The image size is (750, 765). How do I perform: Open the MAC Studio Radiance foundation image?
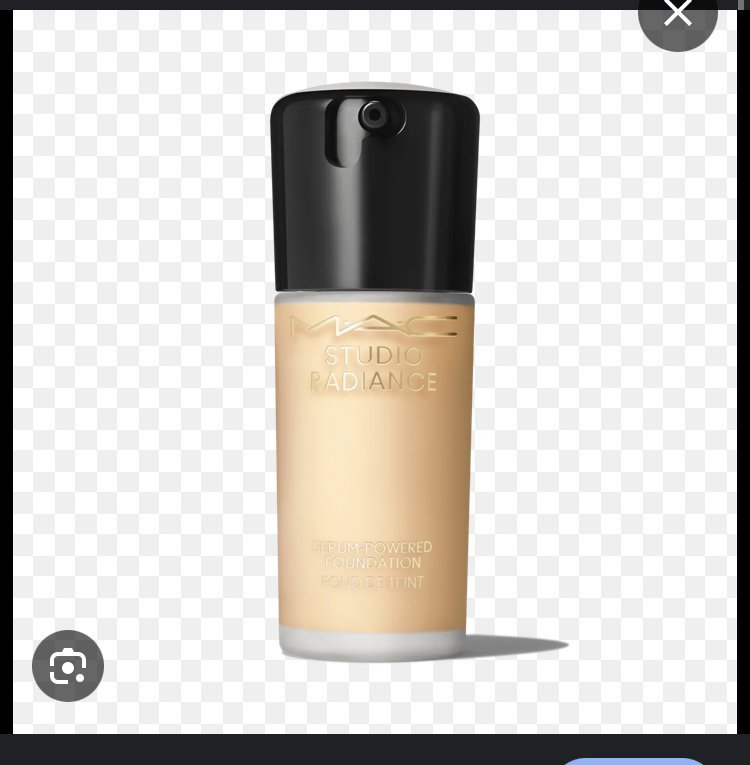pos(375,372)
